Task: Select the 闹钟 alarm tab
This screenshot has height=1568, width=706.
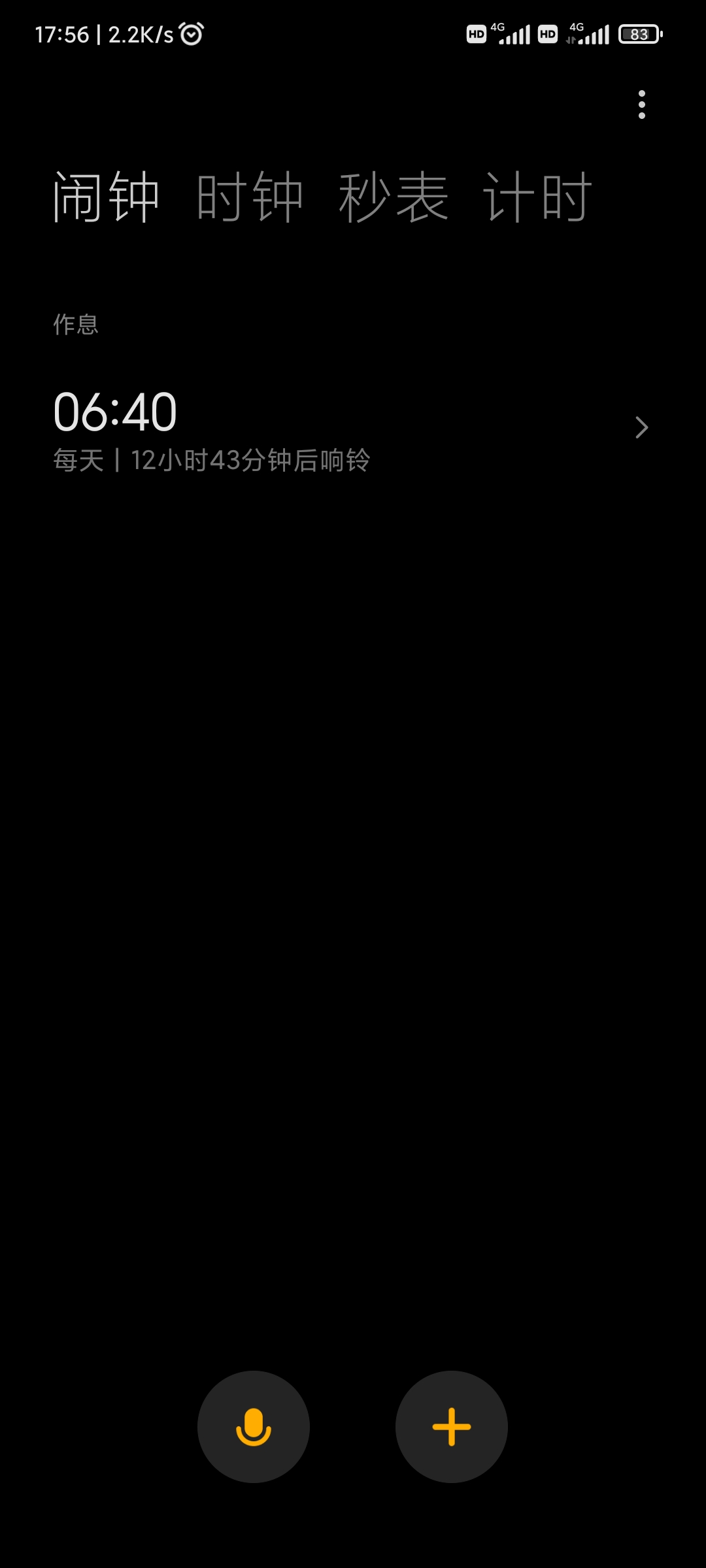Action: click(x=107, y=197)
